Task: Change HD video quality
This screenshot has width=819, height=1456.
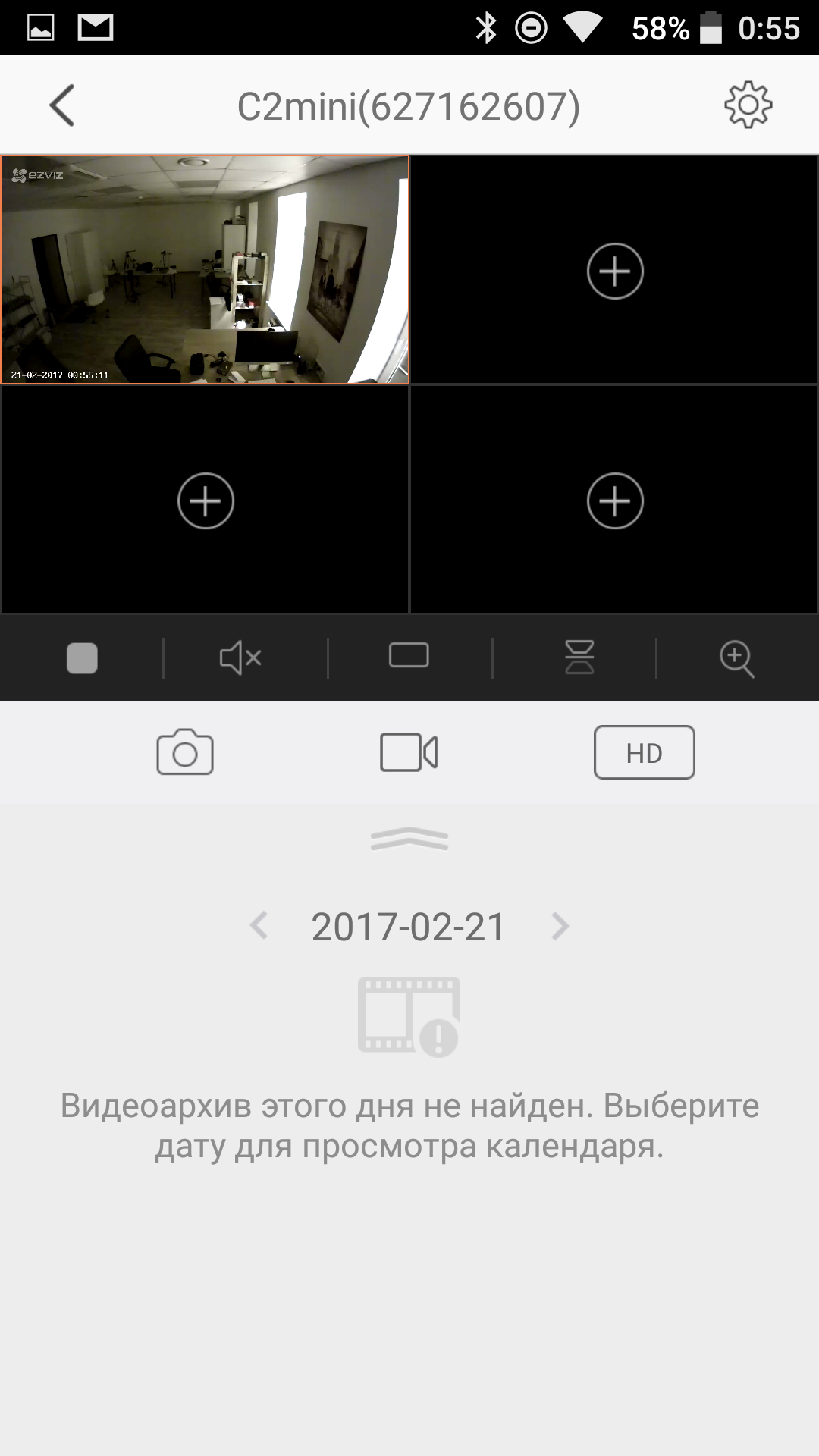Action: (644, 752)
